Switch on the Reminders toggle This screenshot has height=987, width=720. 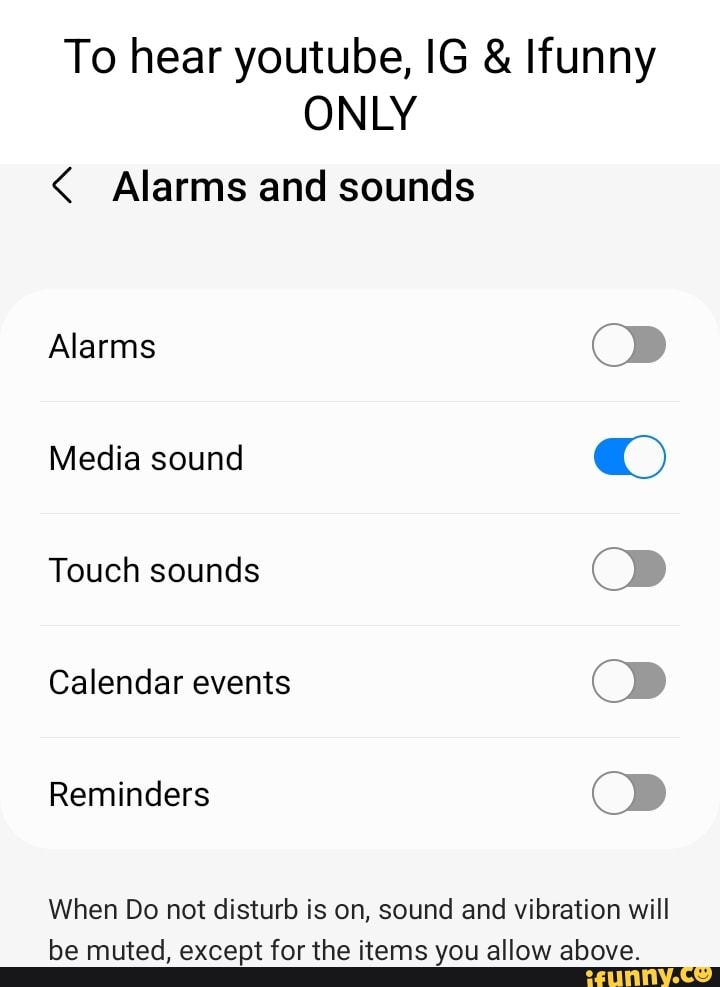[x=628, y=794]
